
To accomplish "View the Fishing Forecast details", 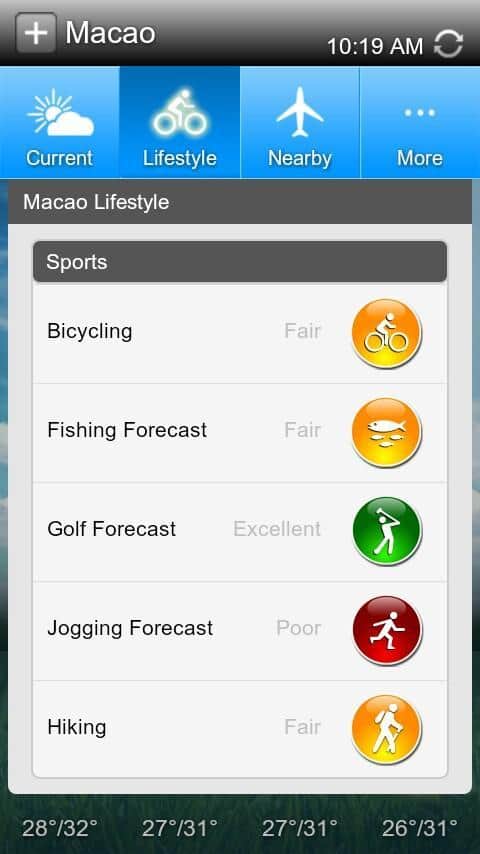I will pos(240,432).
